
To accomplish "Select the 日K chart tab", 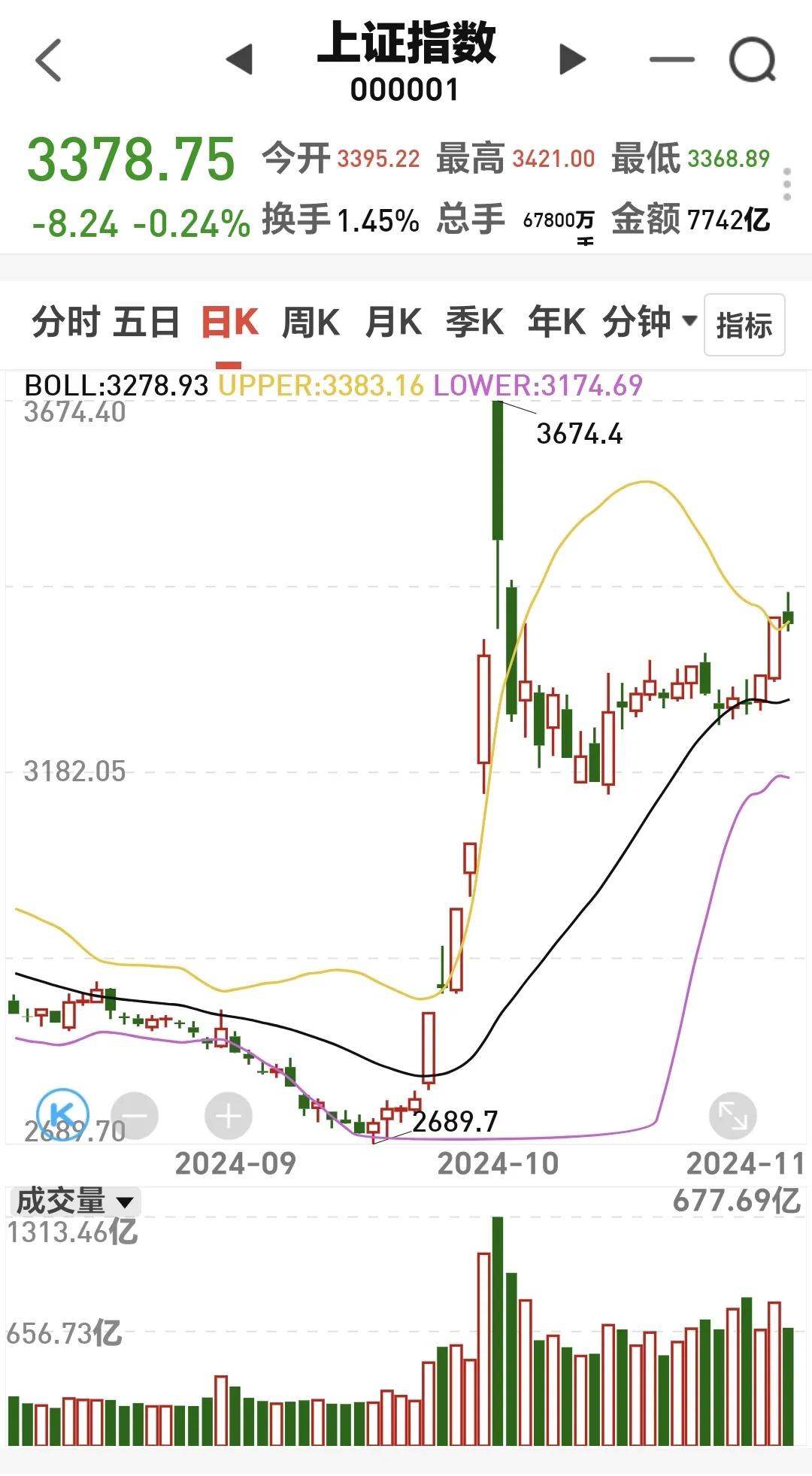I will click(x=230, y=323).
